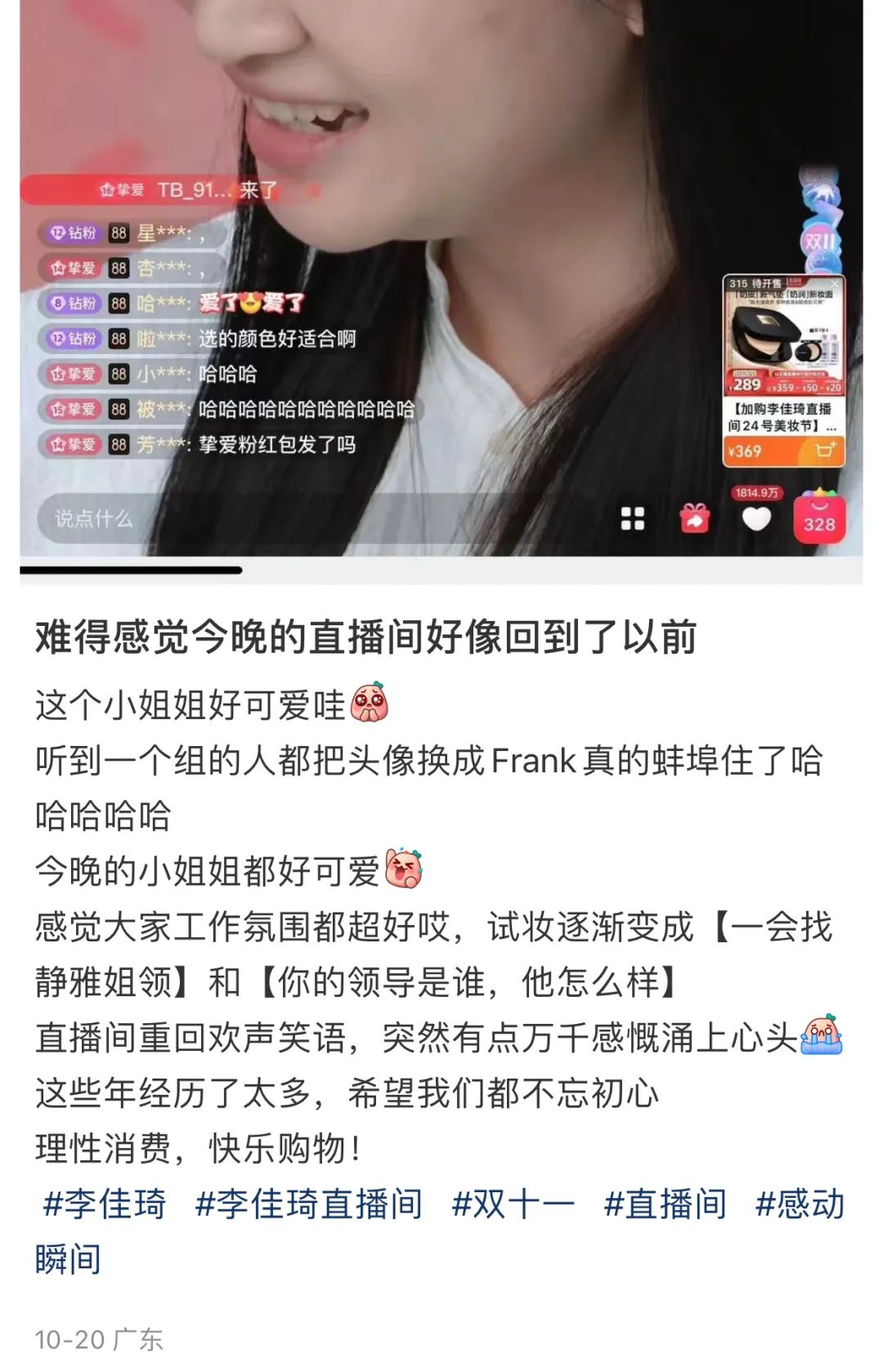Open the #李佳琦 hashtag
Screen dimensions: 883x1372
pos(104,1204)
